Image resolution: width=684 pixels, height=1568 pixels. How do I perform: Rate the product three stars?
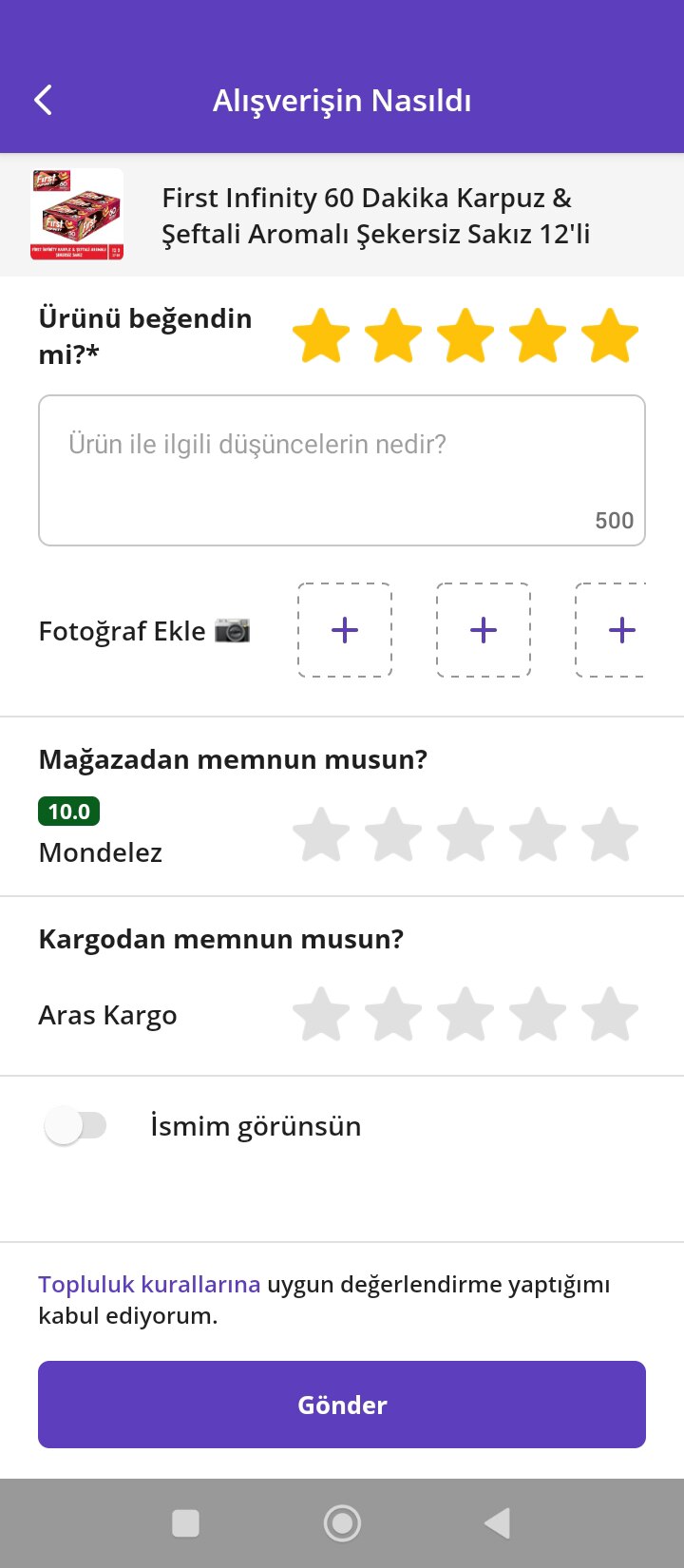point(465,336)
